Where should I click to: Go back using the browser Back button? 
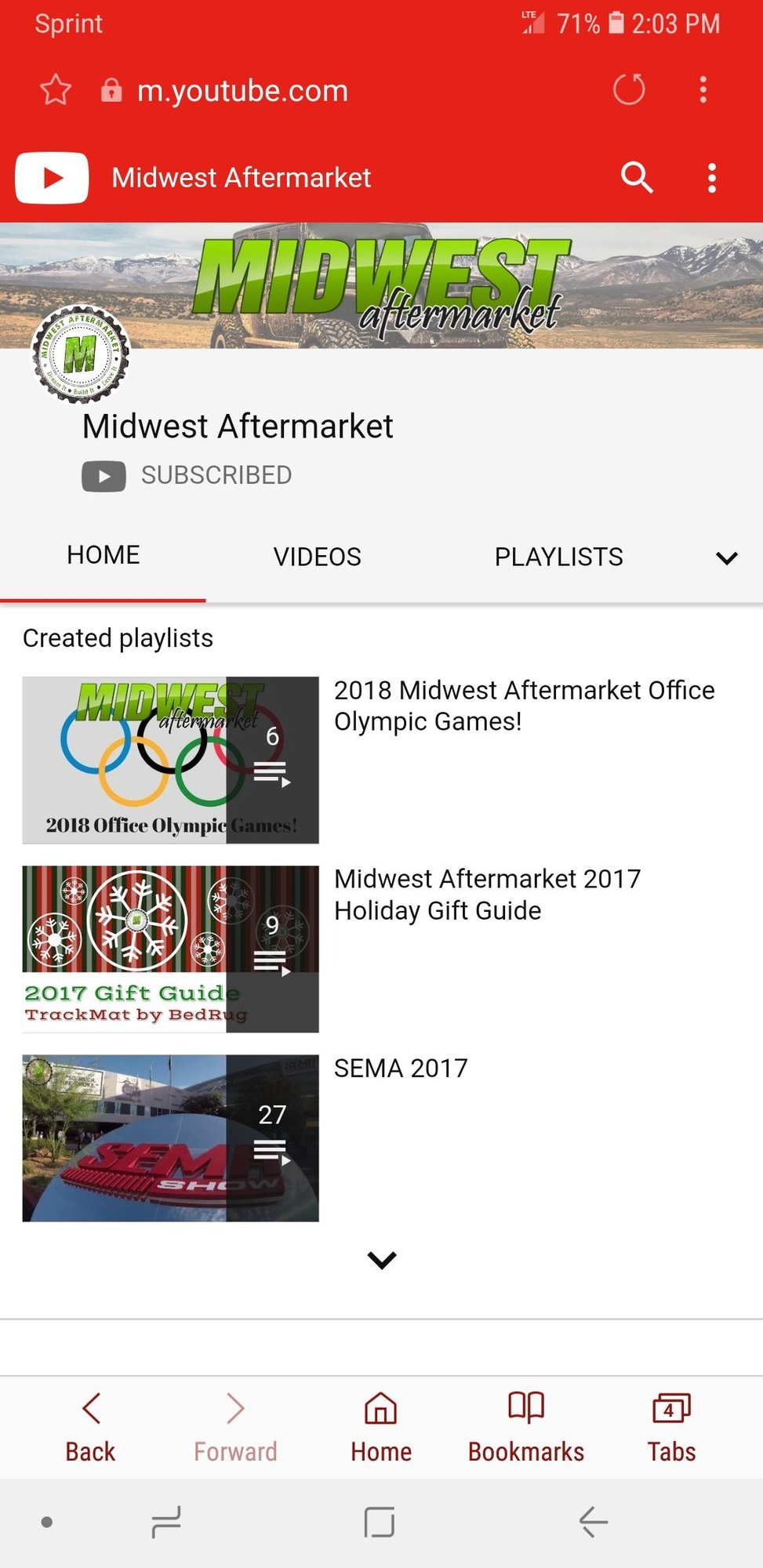90,1428
